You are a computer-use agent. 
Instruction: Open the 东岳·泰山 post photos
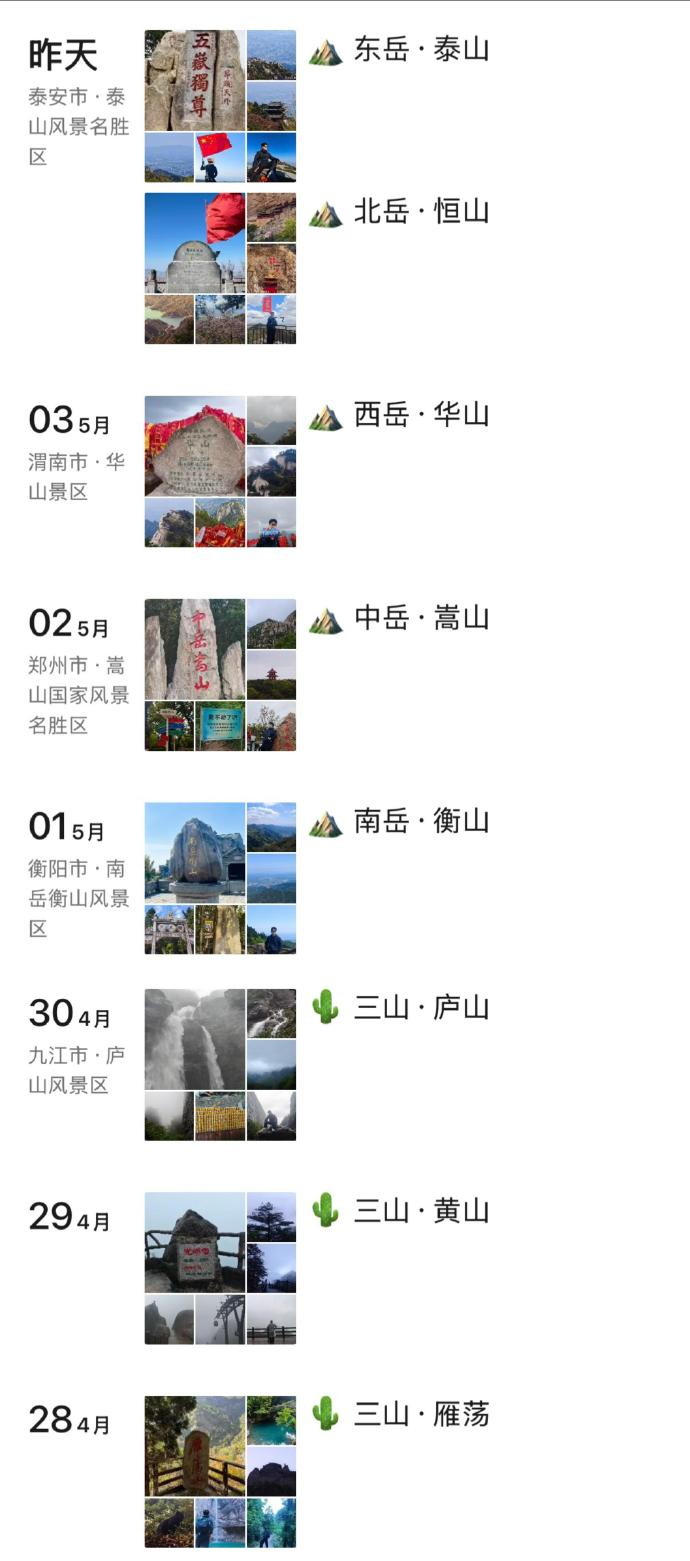click(220, 106)
